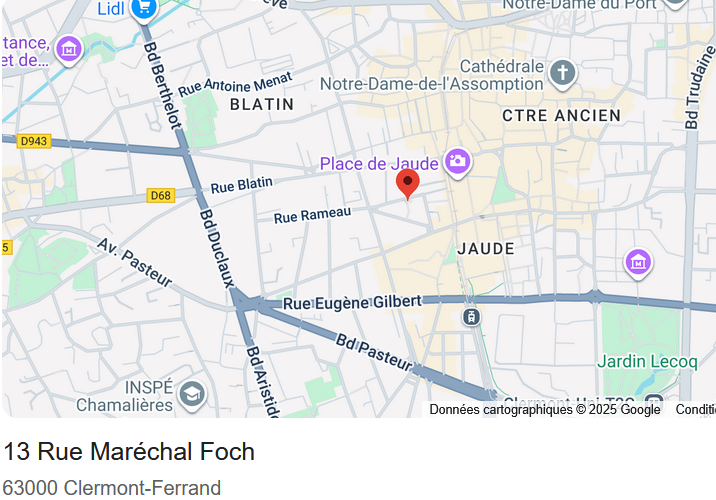716x500 pixels.
Task: Select the Lidl shopping marker
Action: pos(143,8)
